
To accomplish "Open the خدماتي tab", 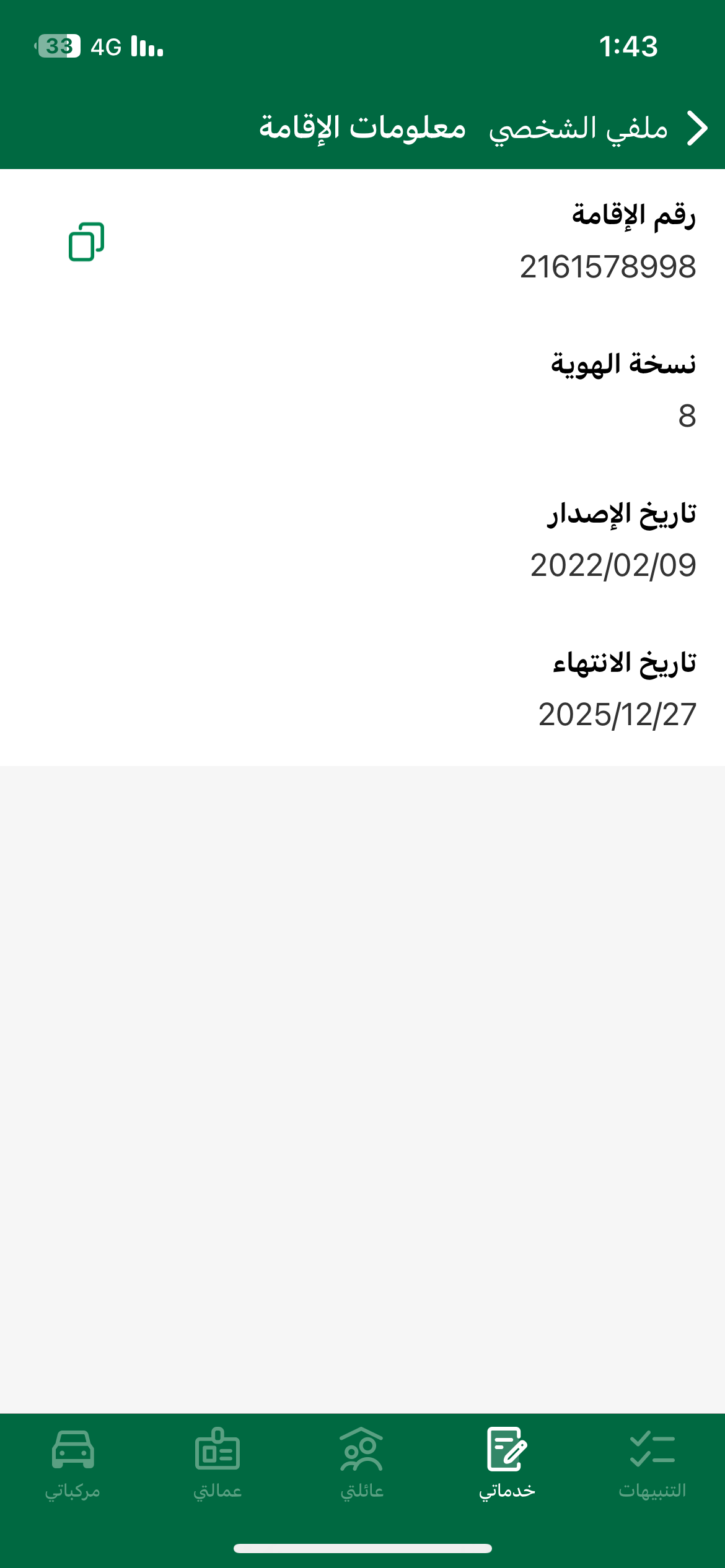I will [507, 1465].
